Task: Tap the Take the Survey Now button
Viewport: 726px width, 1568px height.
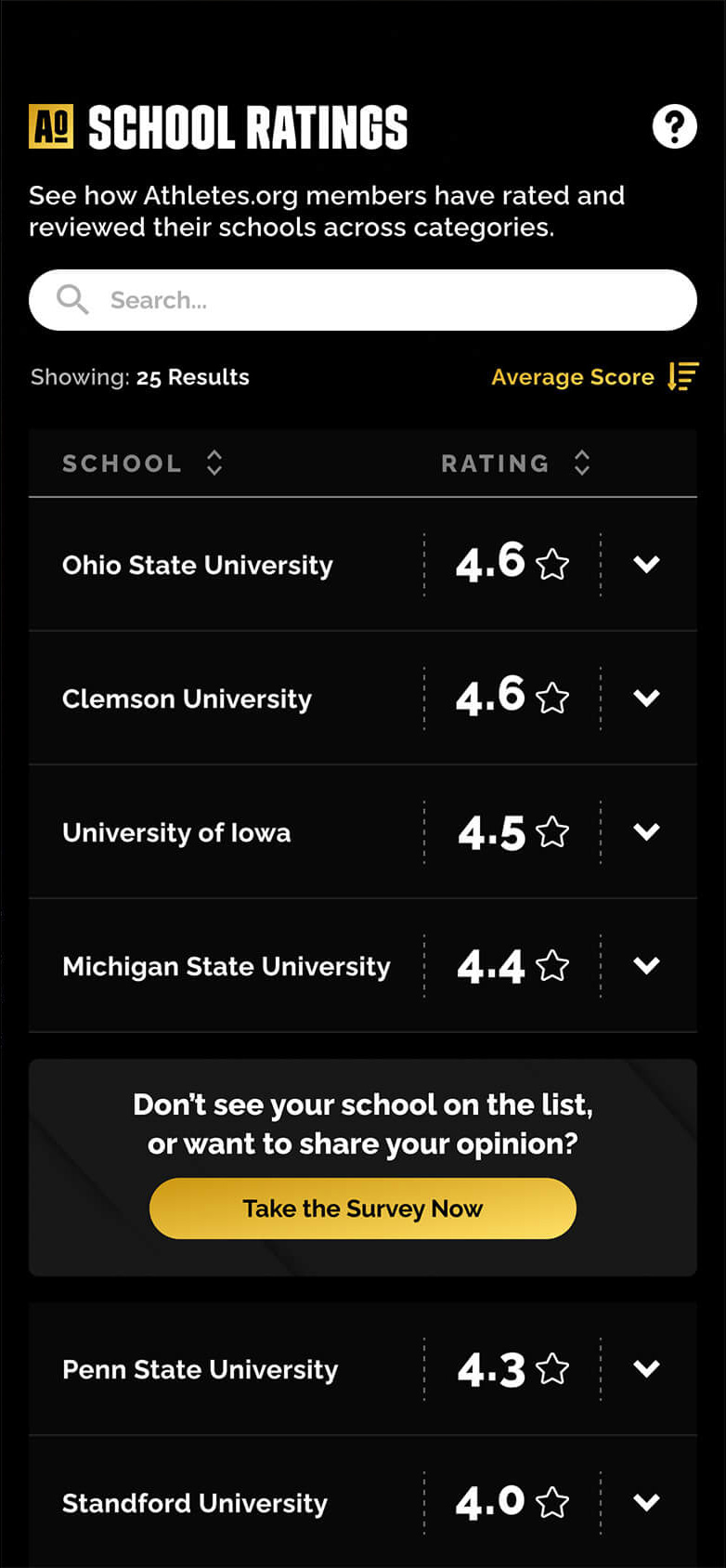Action: tap(362, 1208)
